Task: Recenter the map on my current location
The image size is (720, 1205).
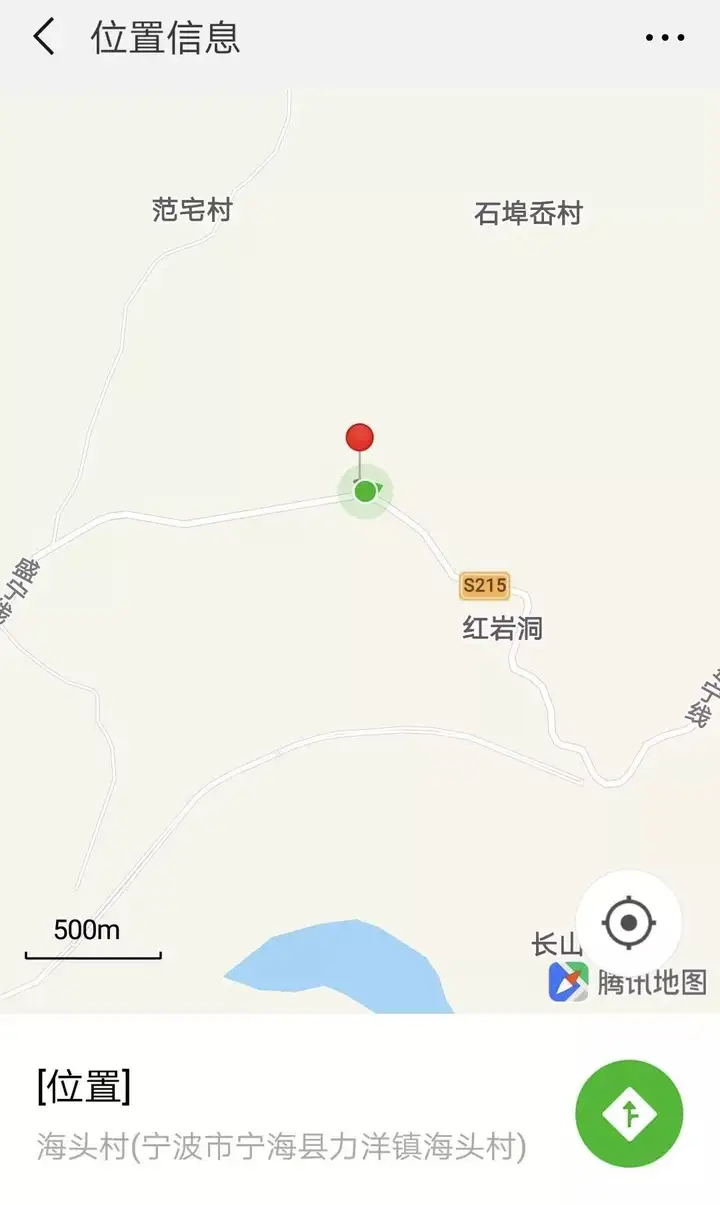Action: pos(629,922)
